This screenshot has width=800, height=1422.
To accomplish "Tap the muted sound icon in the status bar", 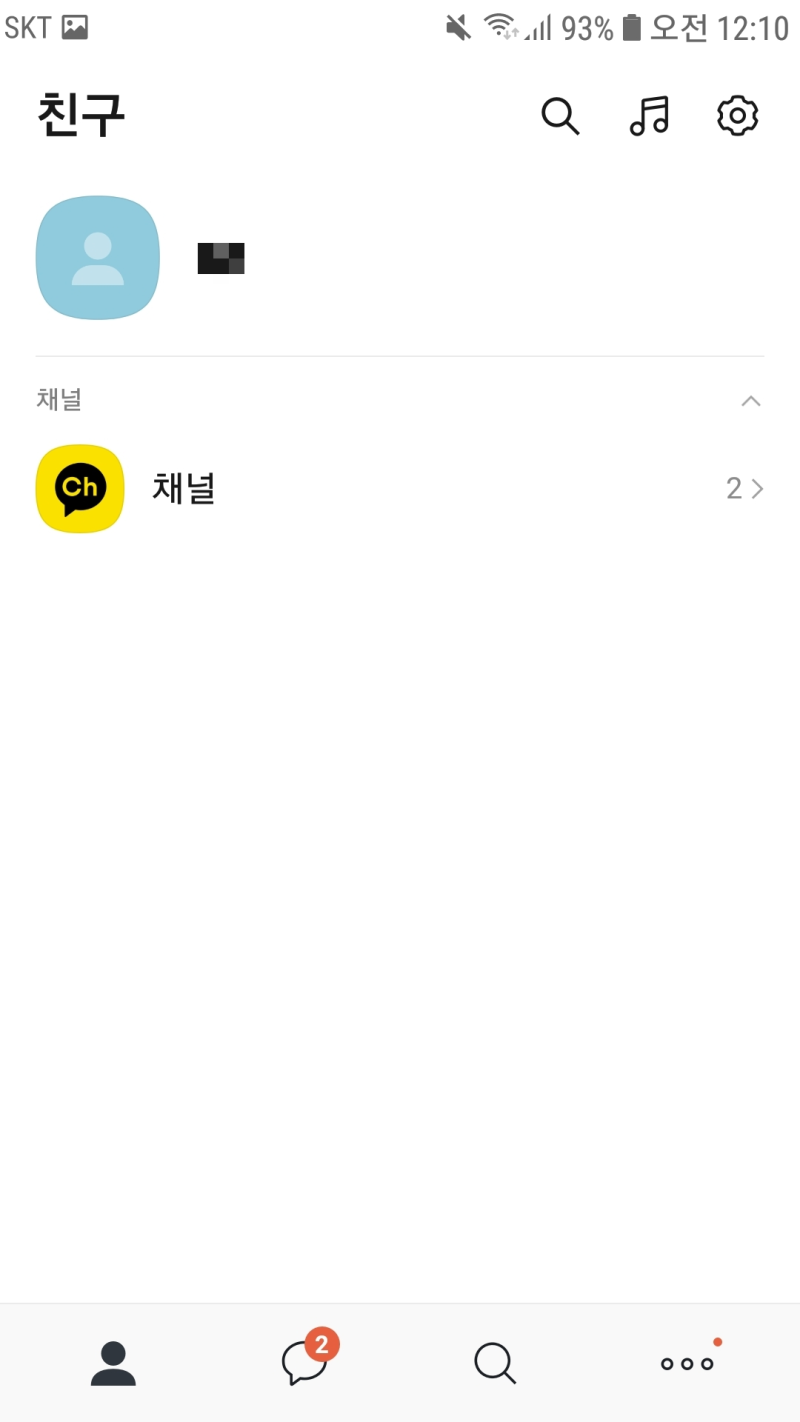I will (x=455, y=27).
